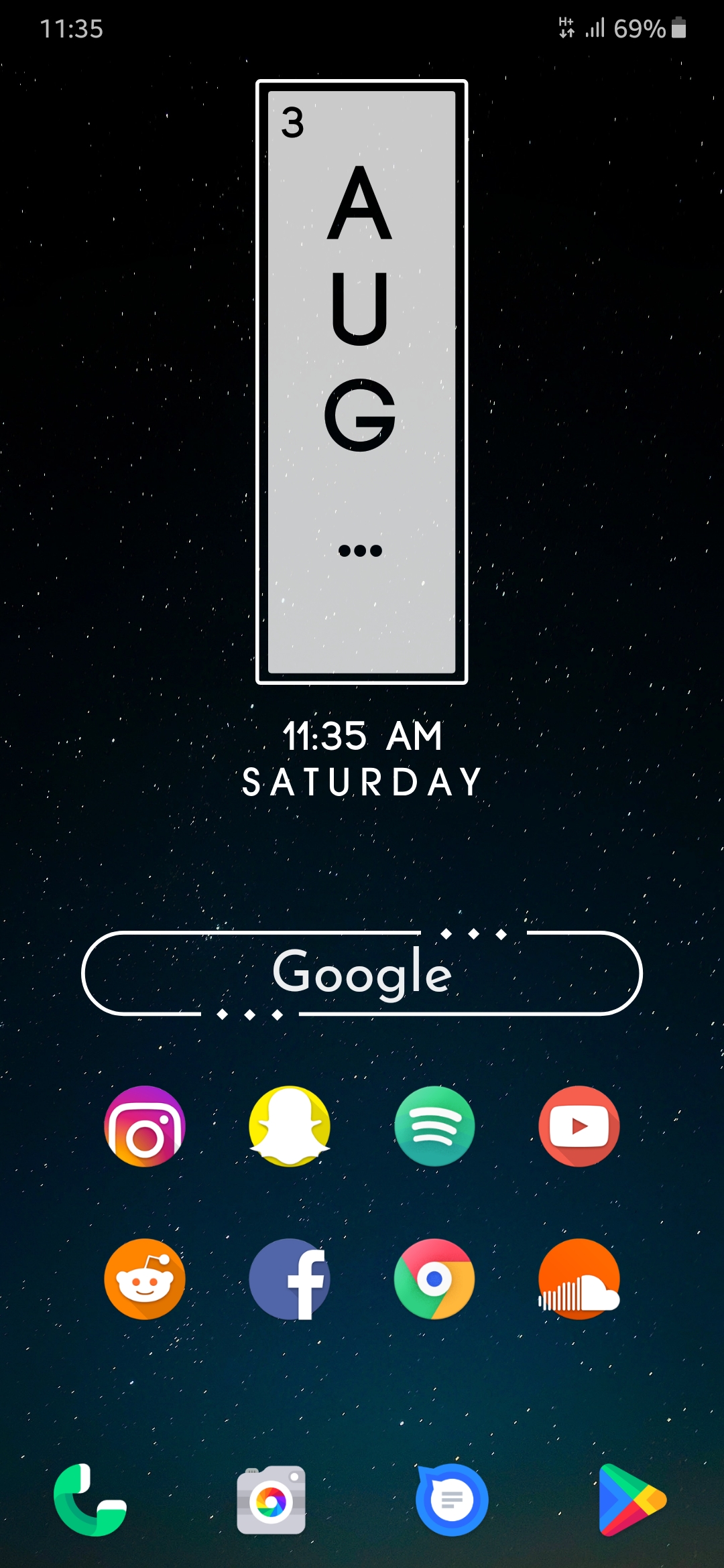Screen dimensions: 724x1568
Task: Open Google Chrome
Action: pyautogui.click(x=434, y=1279)
